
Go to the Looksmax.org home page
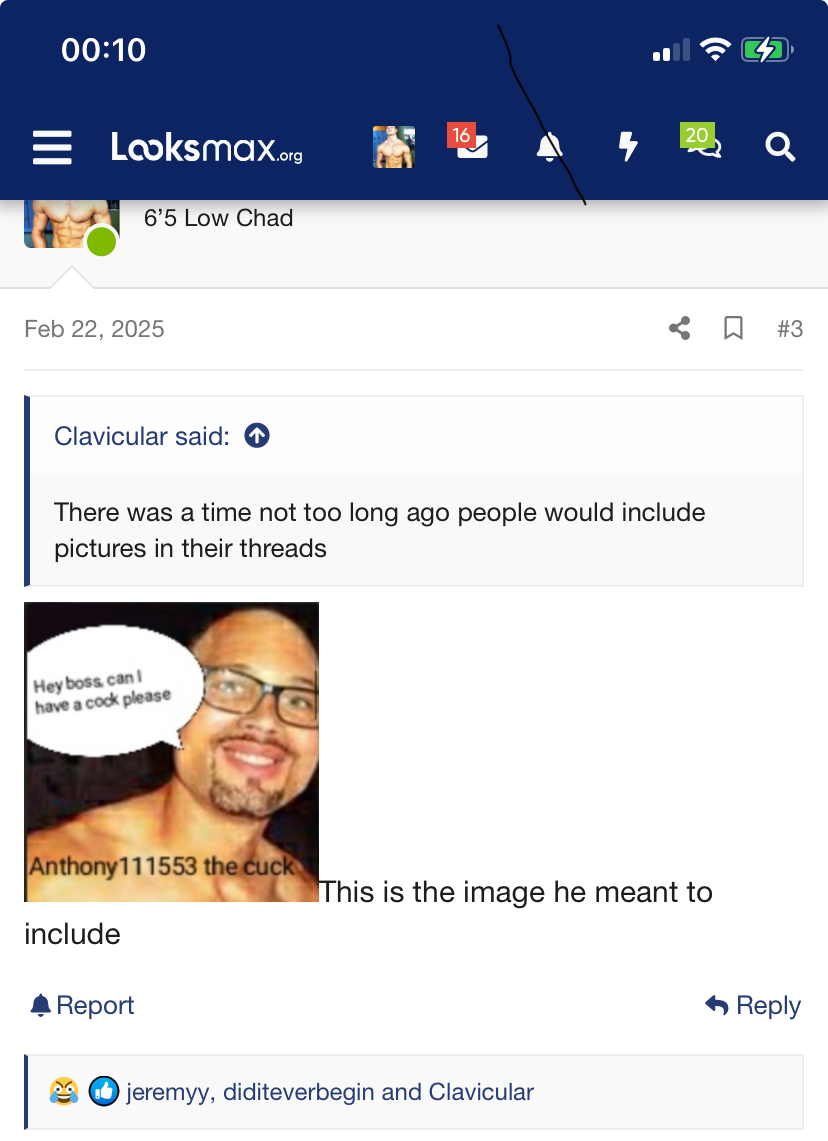pyautogui.click(x=206, y=148)
